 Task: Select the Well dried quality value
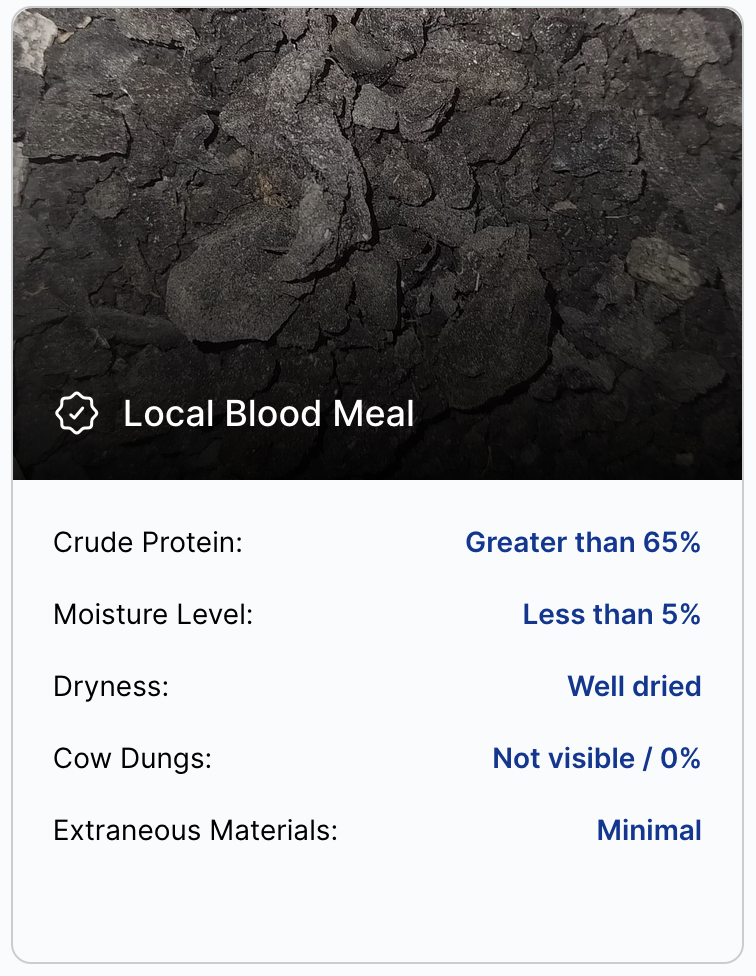[x=634, y=686]
